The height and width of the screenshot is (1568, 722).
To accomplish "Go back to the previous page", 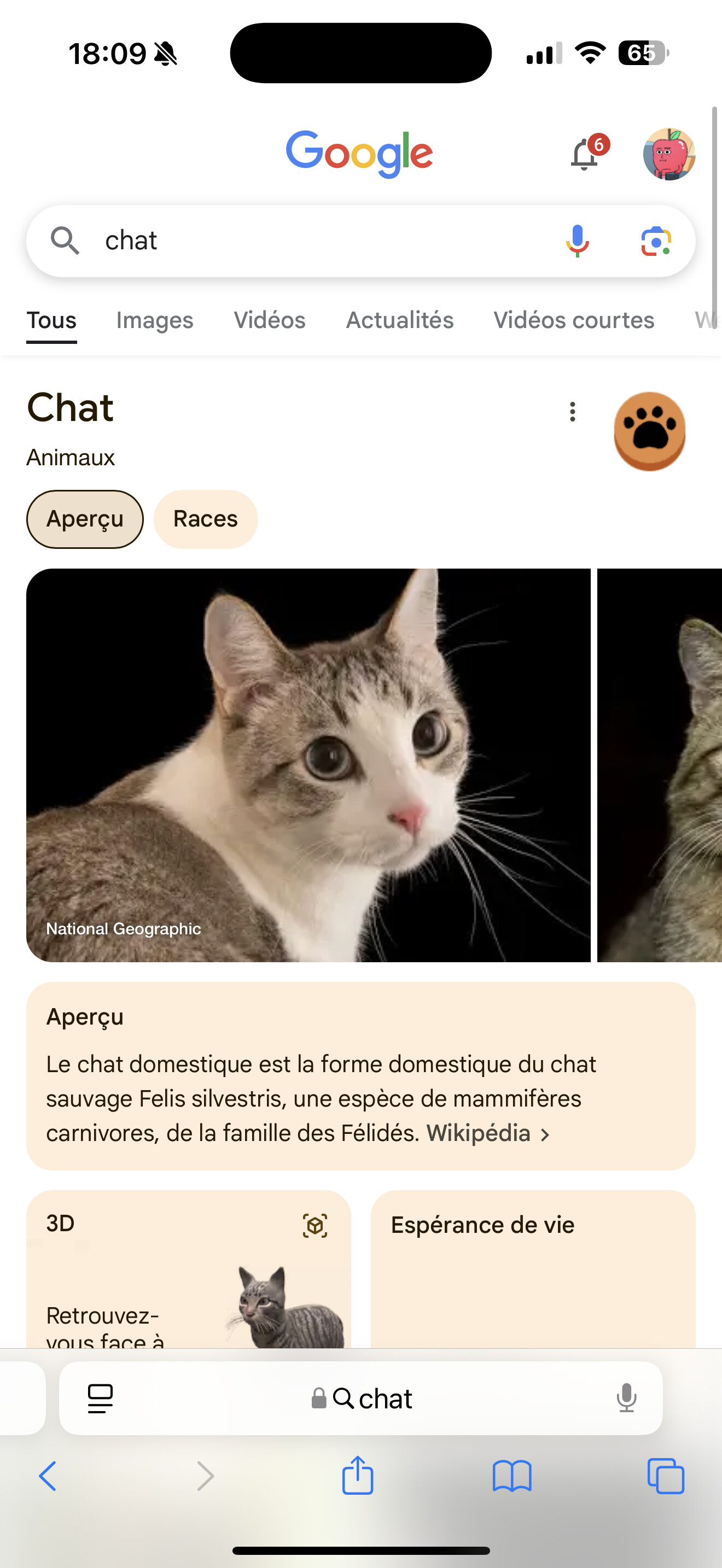I will coord(48,1476).
